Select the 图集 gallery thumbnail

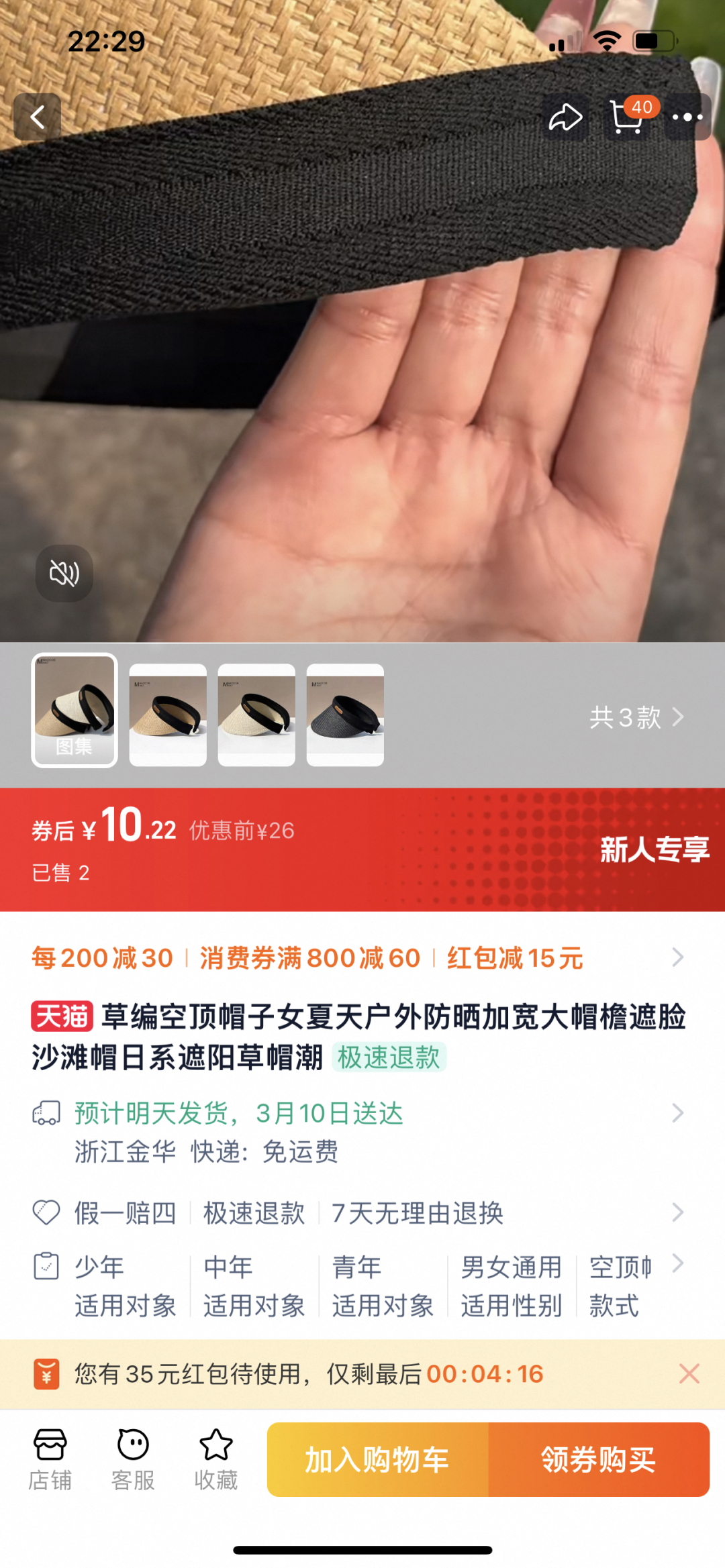(75, 711)
